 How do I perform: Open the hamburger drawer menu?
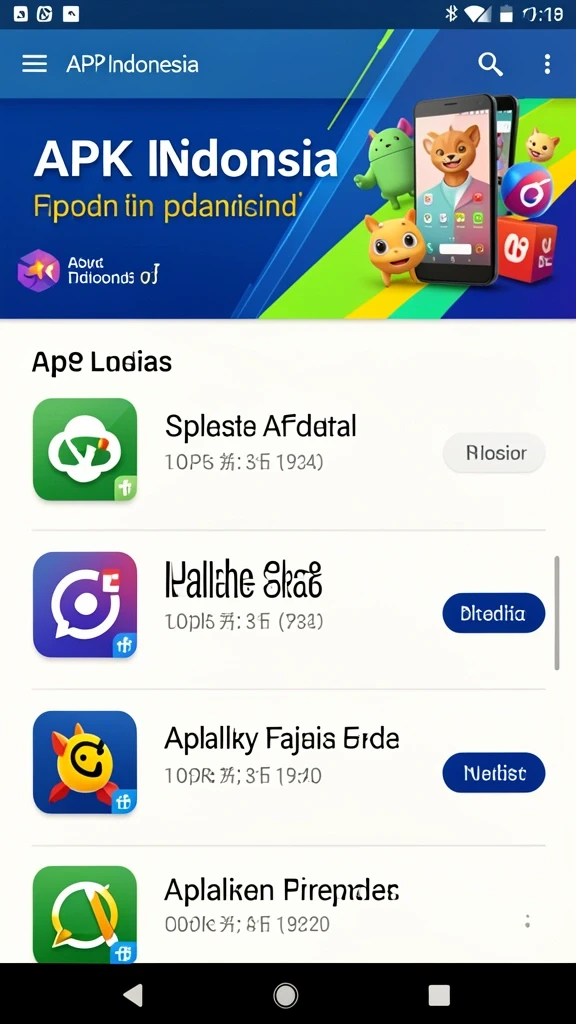coord(35,63)
